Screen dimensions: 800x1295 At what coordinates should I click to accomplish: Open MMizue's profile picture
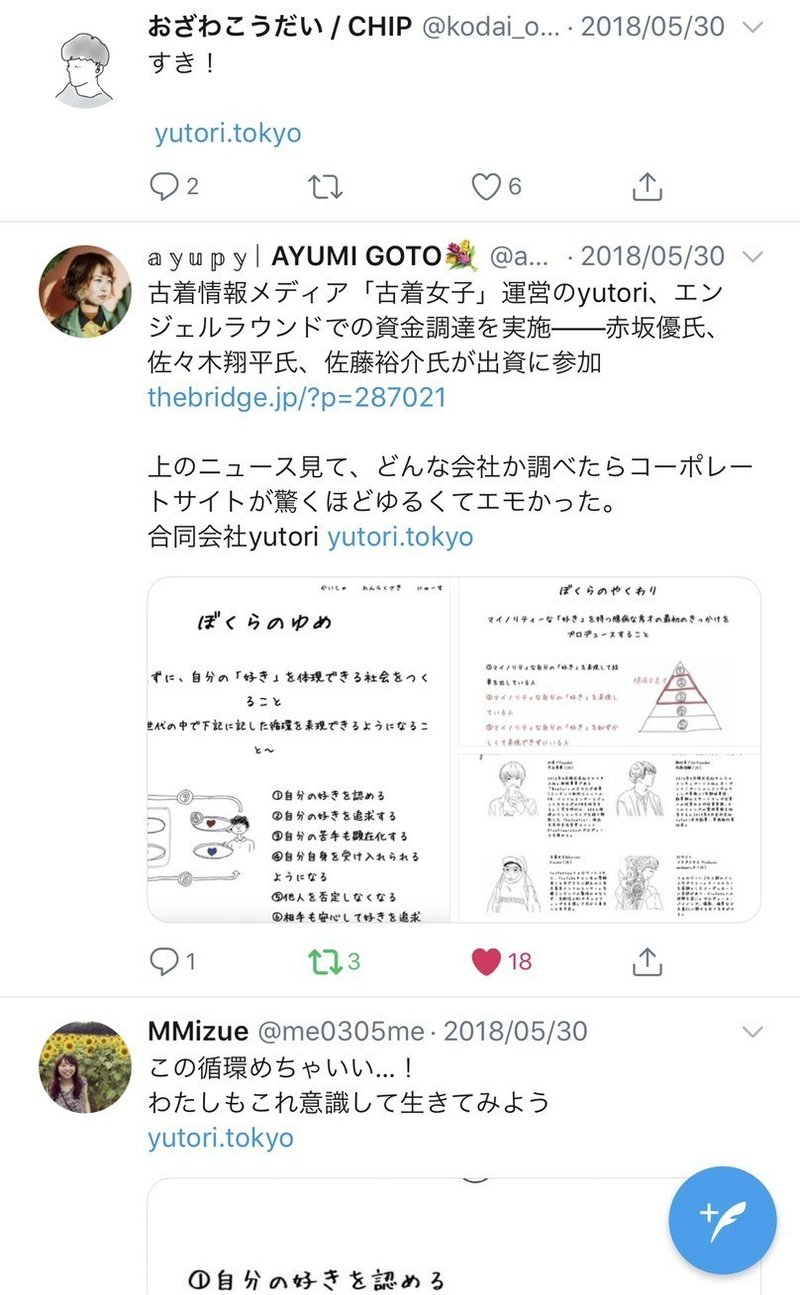pyautogui.click(x=84, y=1067)
